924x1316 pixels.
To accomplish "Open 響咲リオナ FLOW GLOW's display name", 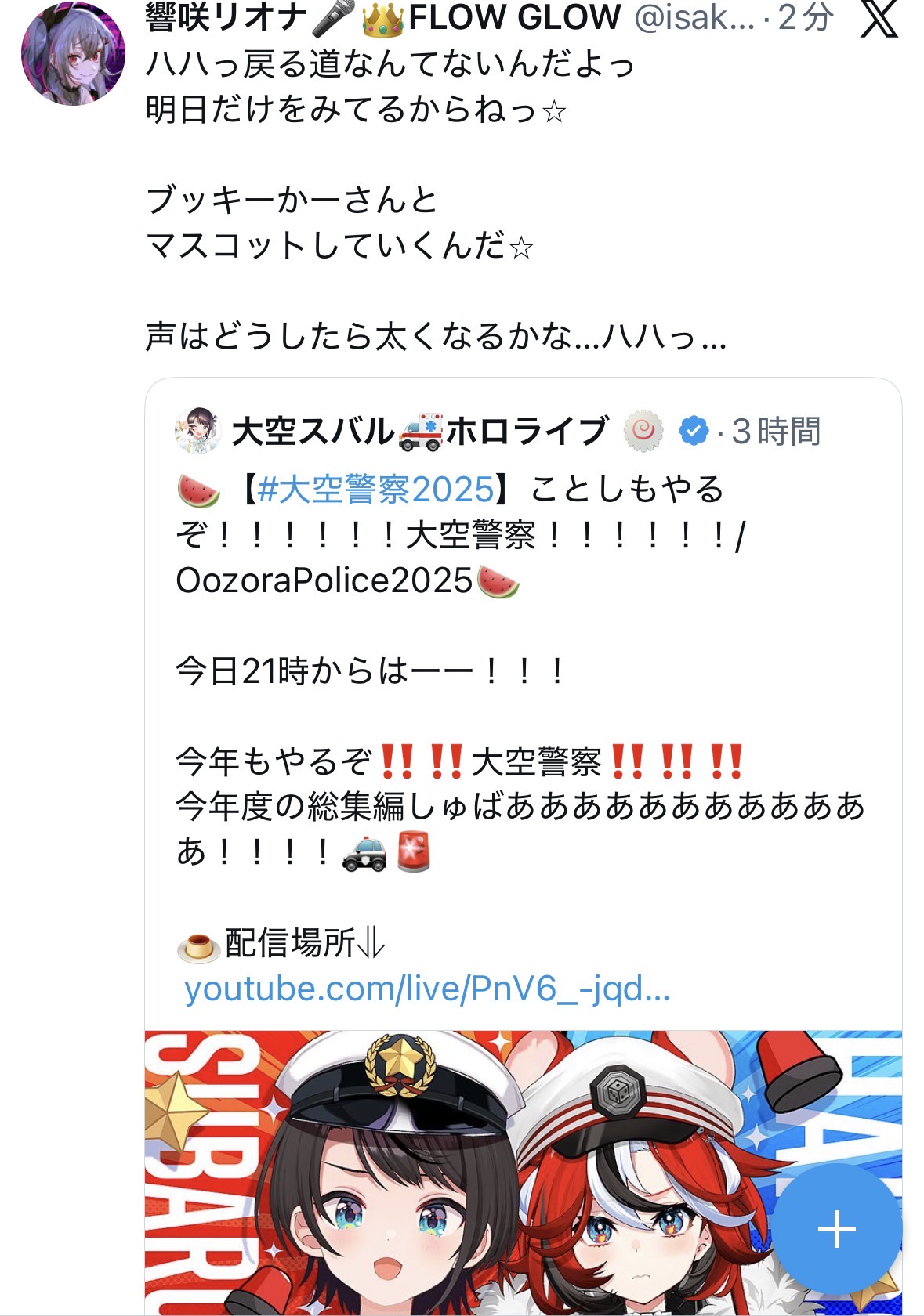I will click(382, 17).
